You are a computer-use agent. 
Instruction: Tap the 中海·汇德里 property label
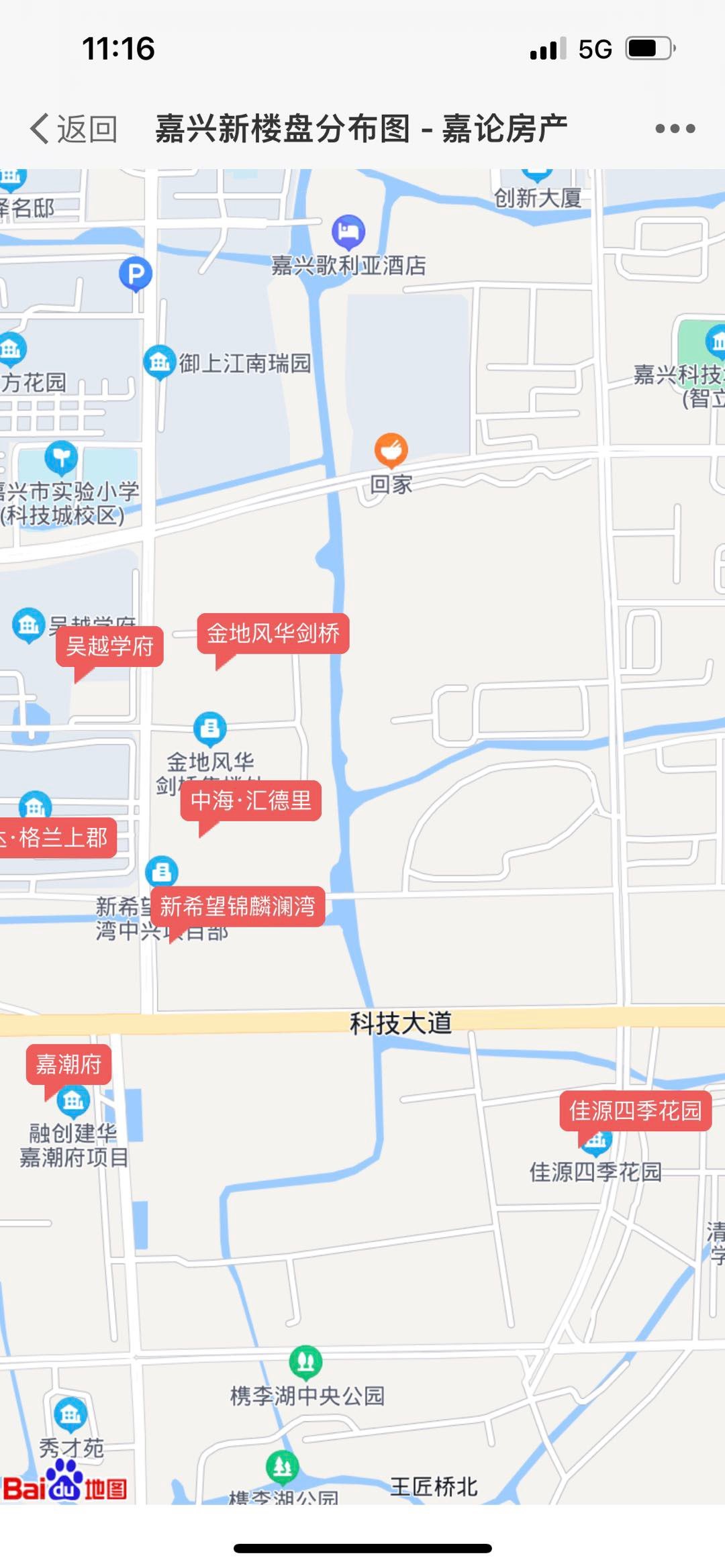point(250,800)
